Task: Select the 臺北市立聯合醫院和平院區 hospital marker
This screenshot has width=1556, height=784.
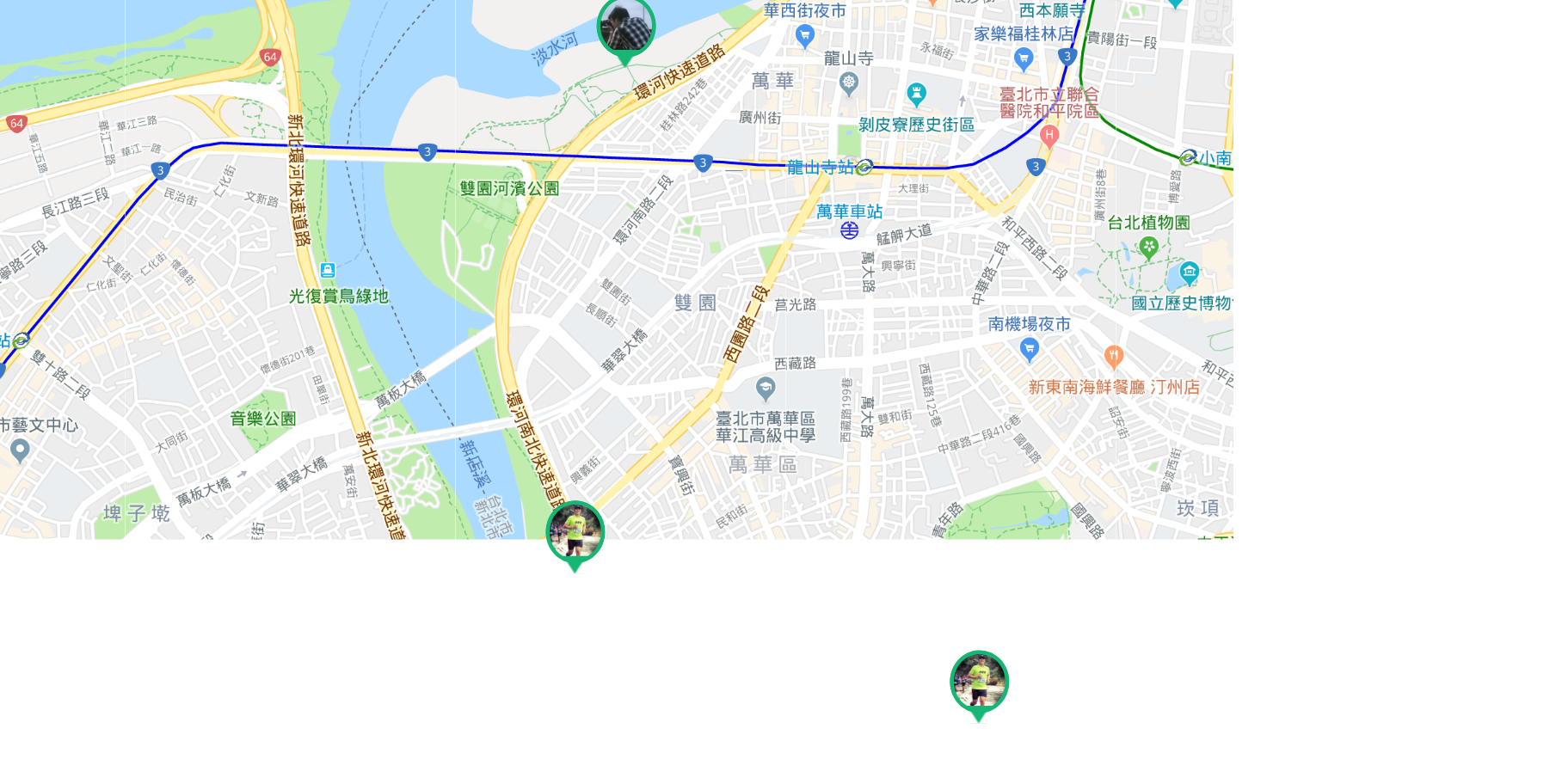Action: pyautogui.click(x=1049, y=135)
